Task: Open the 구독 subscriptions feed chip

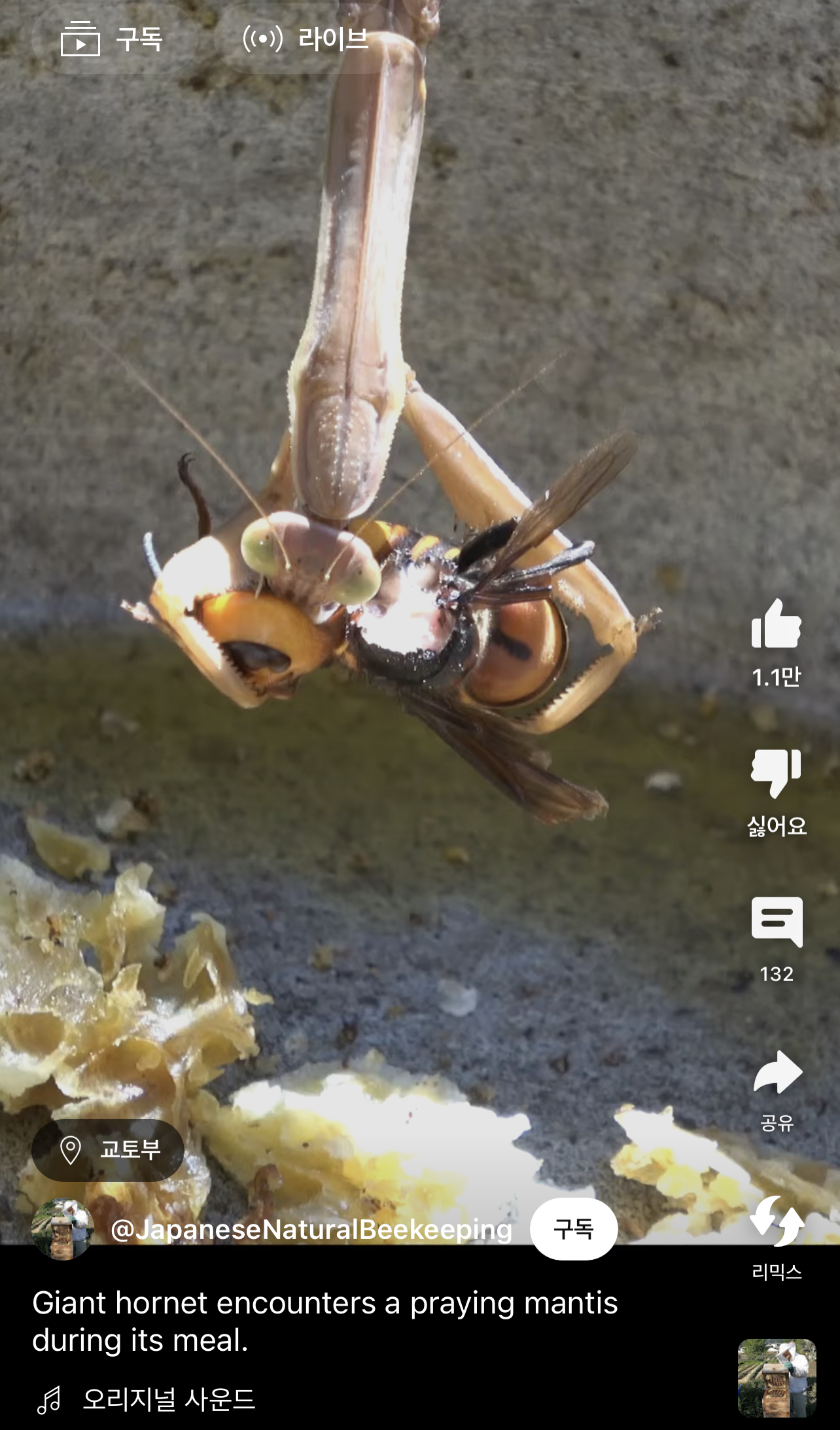Action: [113, 39]
